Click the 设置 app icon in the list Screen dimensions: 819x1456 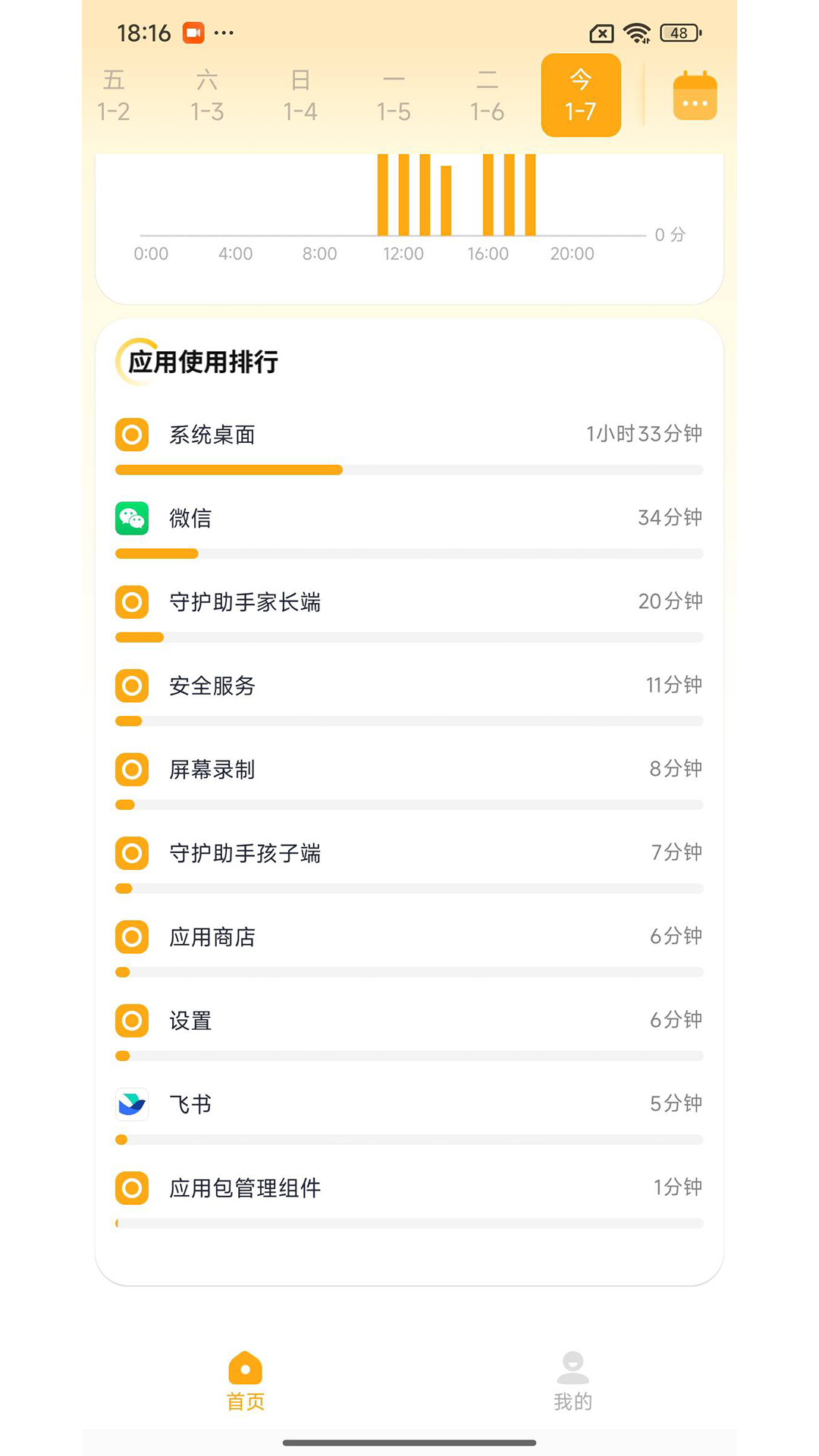(x=131, y=1020)
